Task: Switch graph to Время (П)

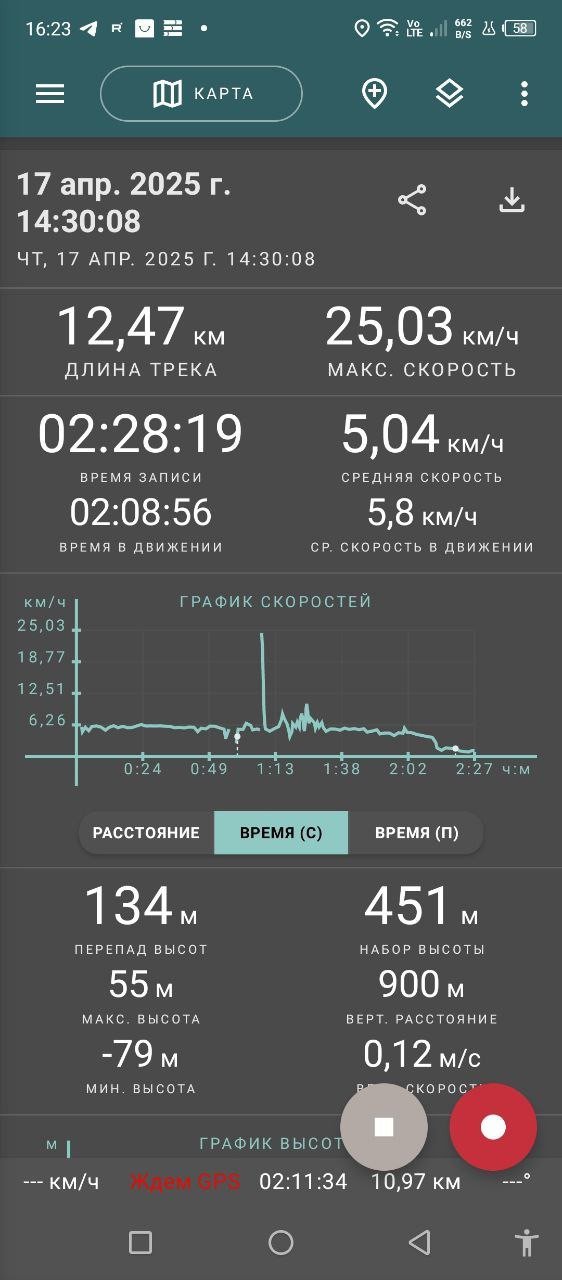Action: point(416,833)
